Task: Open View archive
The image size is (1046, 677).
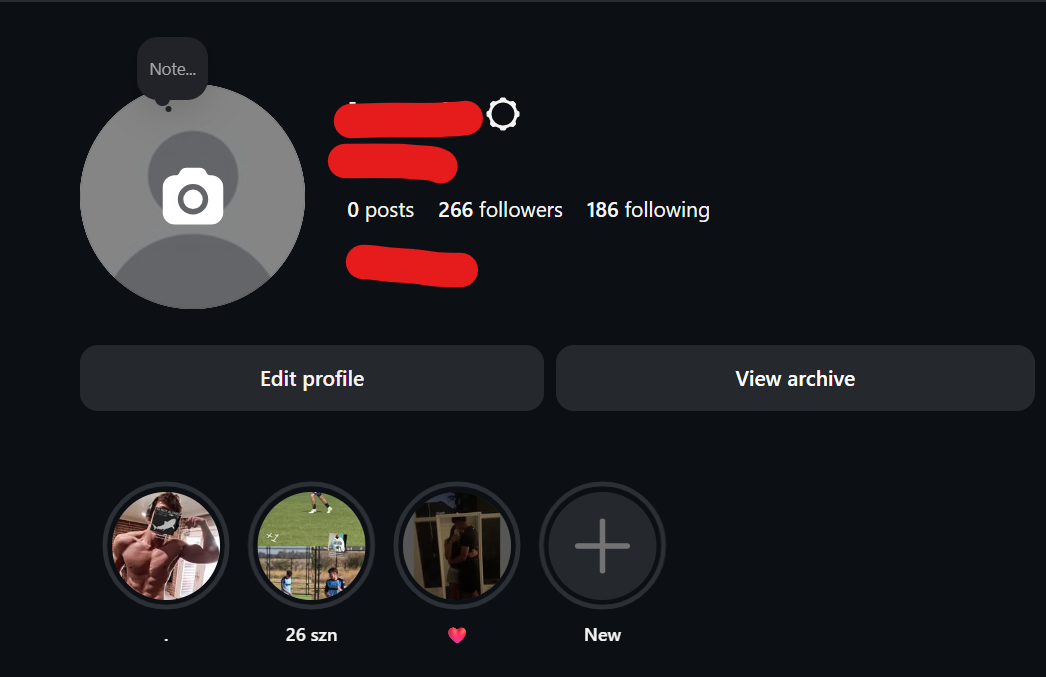Action: coord(795,378)
